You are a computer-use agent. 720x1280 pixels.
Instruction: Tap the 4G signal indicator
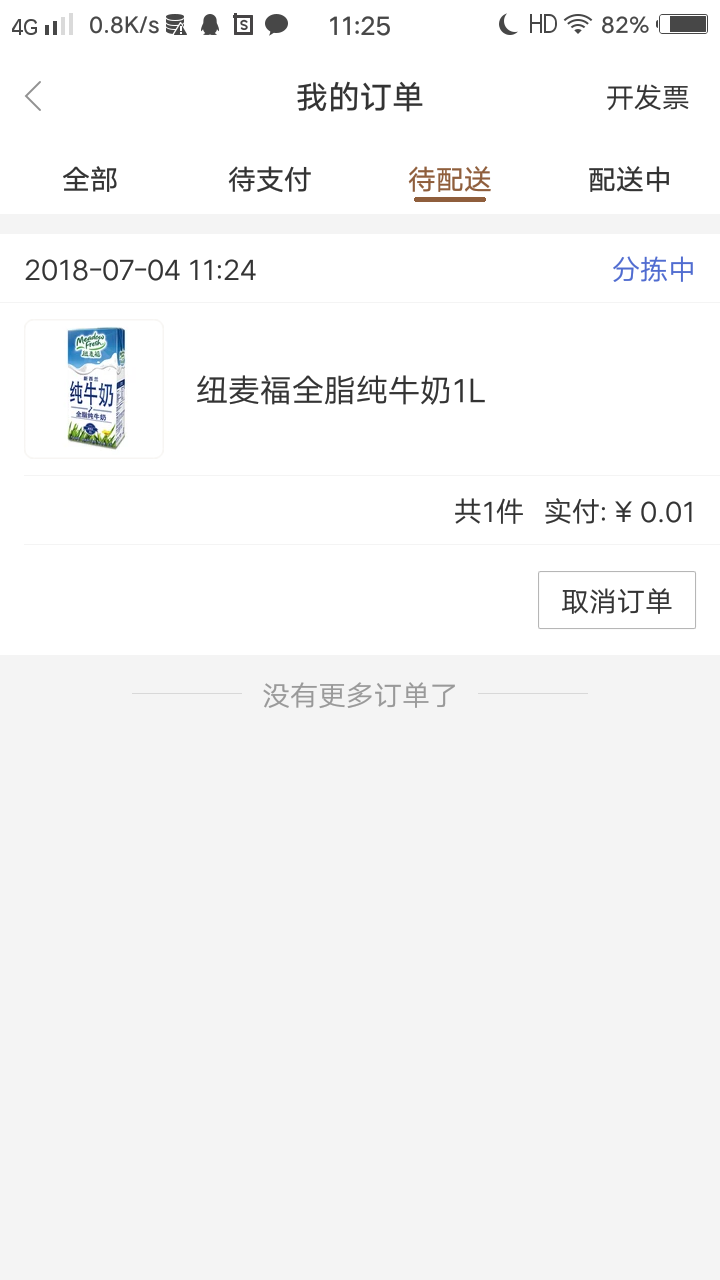pos(30,25)
